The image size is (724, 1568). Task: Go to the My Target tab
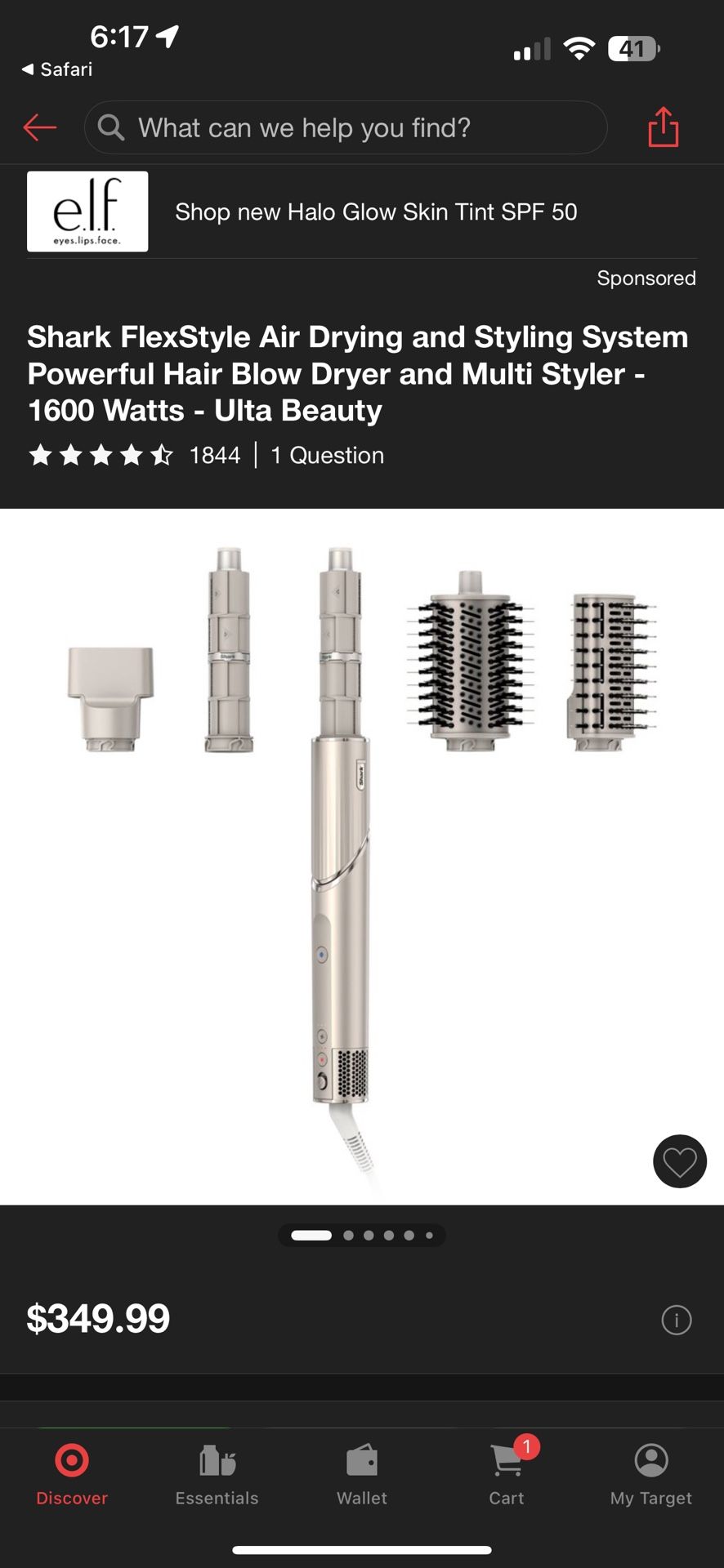click(x=651, y=1475)
